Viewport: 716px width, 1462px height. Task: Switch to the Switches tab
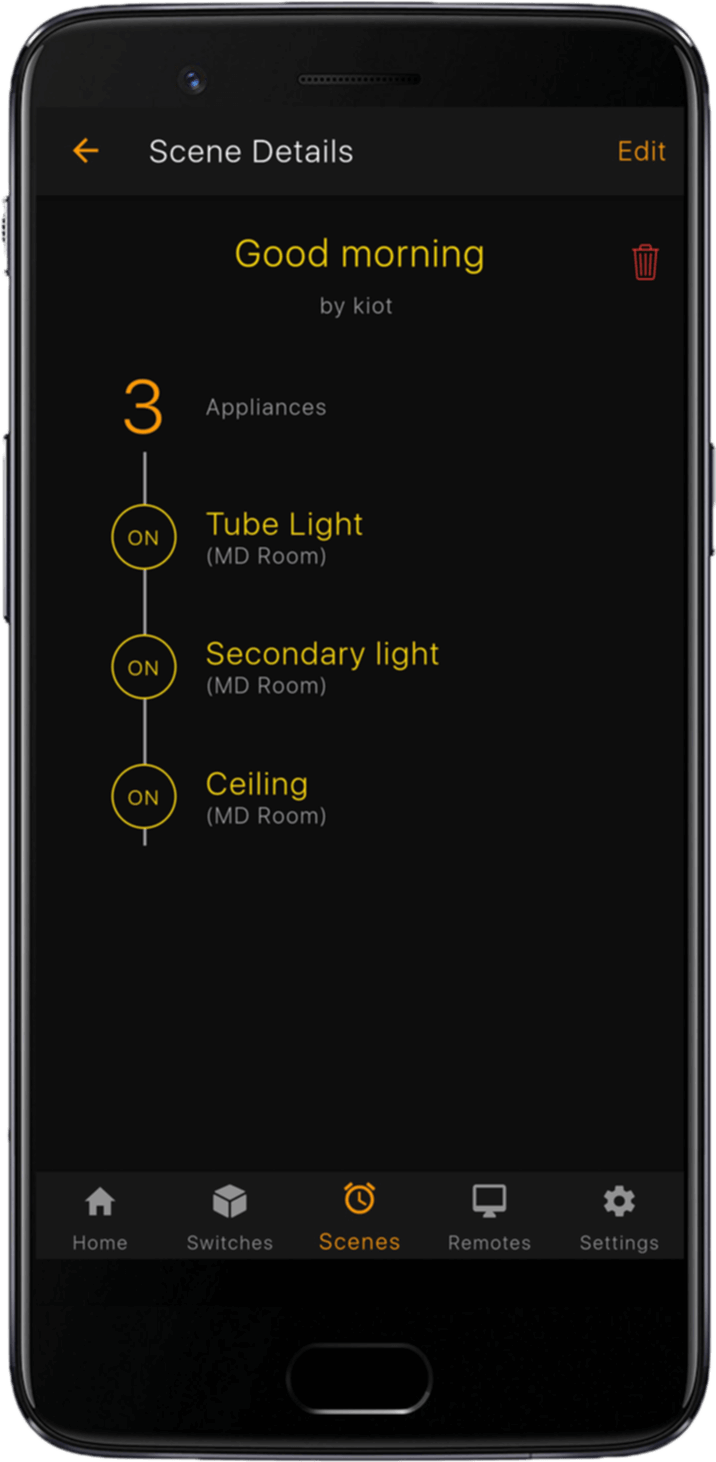tap(229, 1217)
